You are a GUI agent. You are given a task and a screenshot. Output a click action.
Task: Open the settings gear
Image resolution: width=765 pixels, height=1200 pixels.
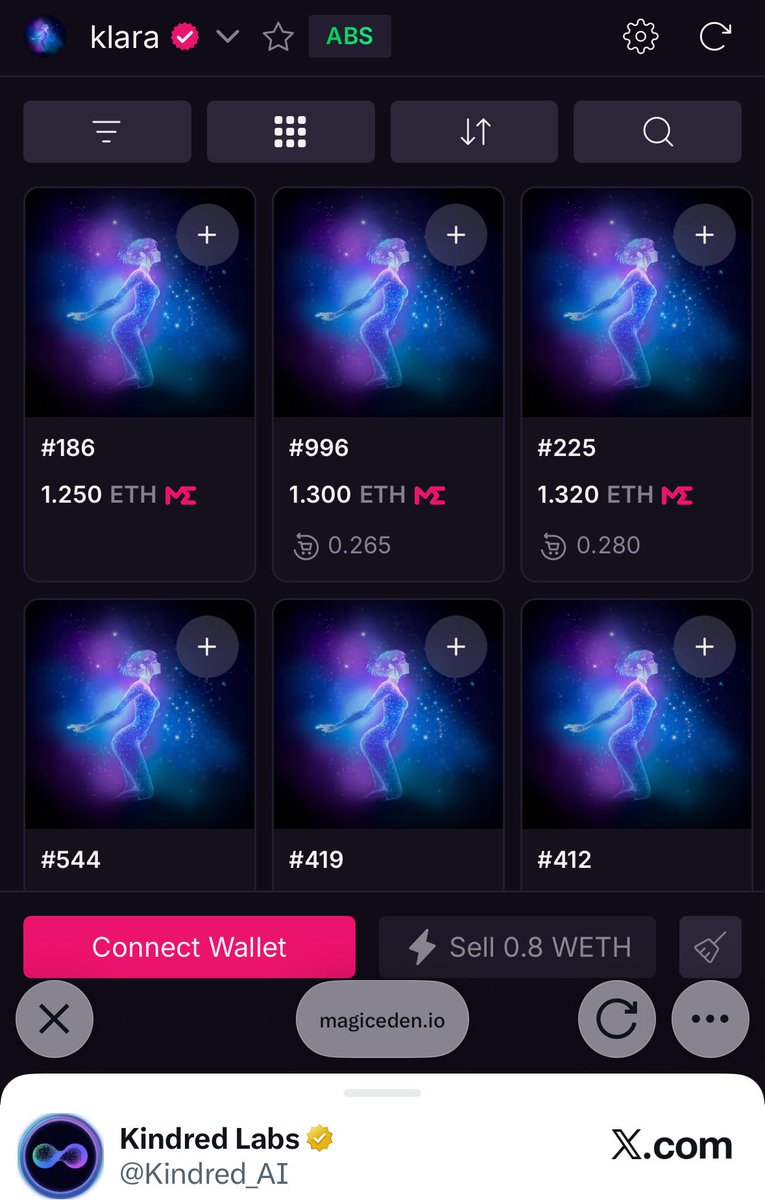tap(640, 37)
